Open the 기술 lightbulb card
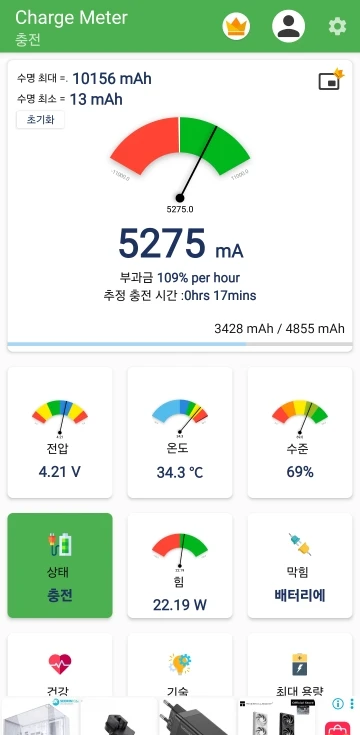The image size is (360, 735). tap(180, 666)
